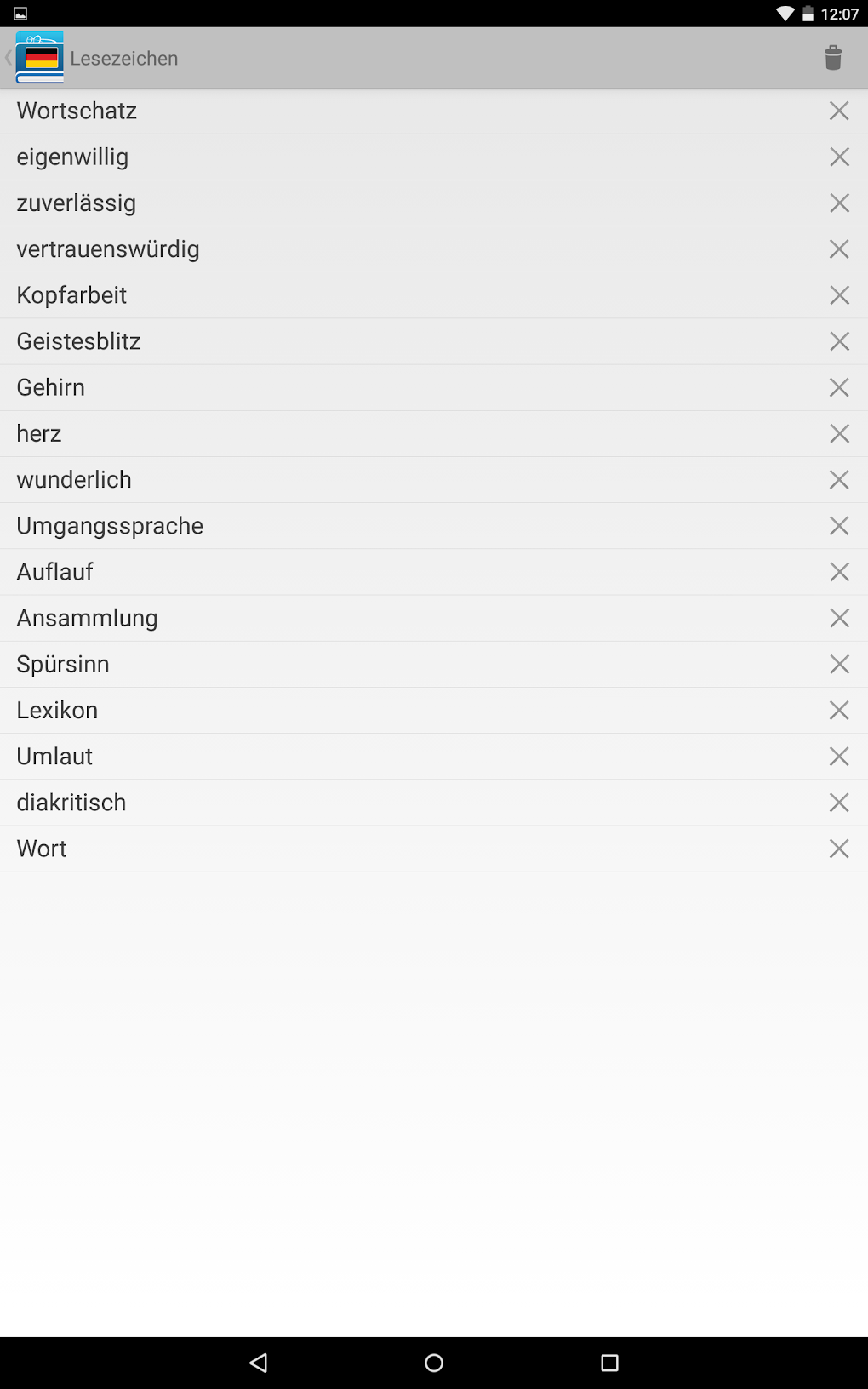
Task: Remove herz from the list
Action: pos(839,434)
